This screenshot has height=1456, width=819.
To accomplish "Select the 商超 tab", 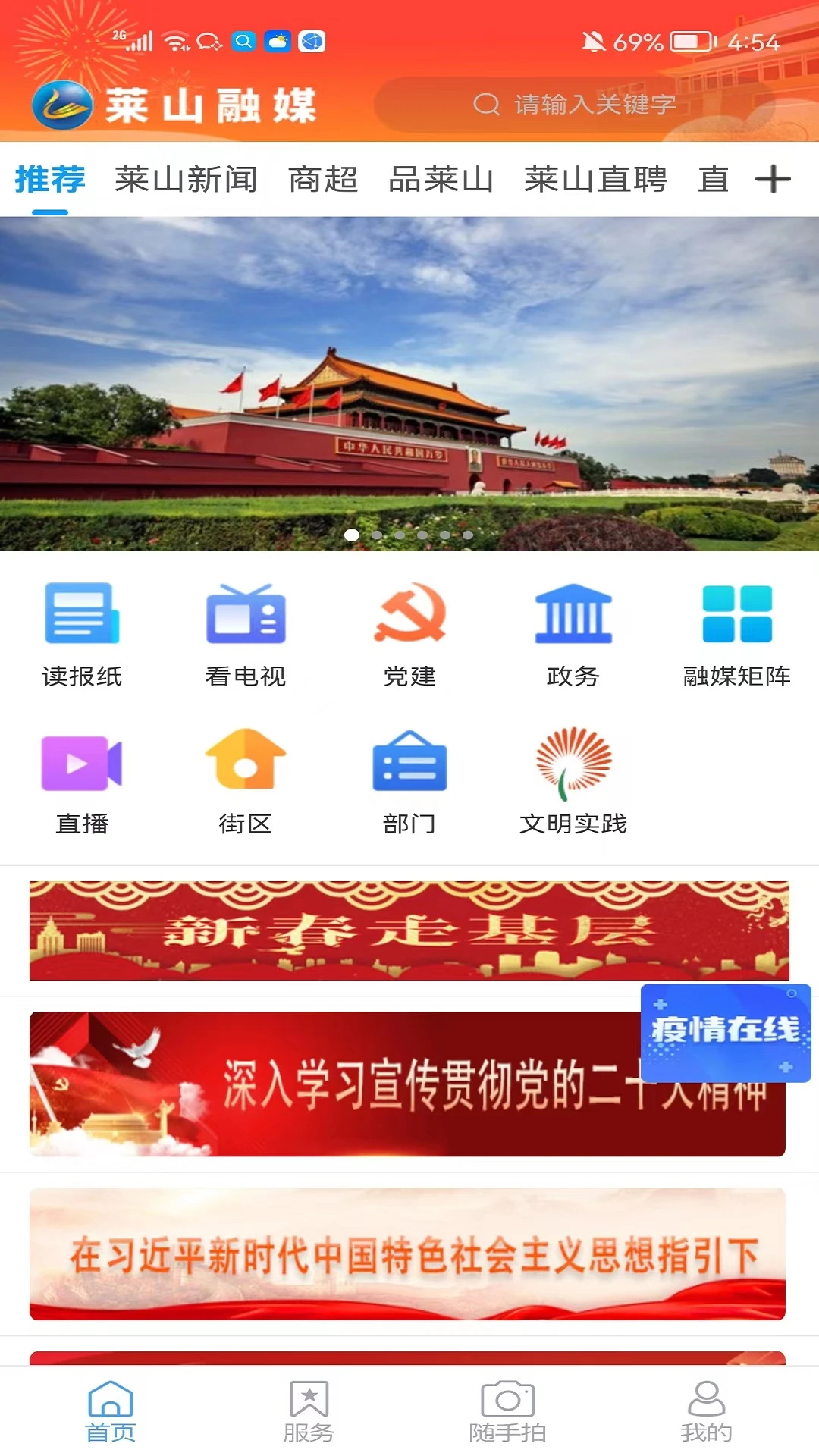I will pyautogui.click(x=323, y=180).
